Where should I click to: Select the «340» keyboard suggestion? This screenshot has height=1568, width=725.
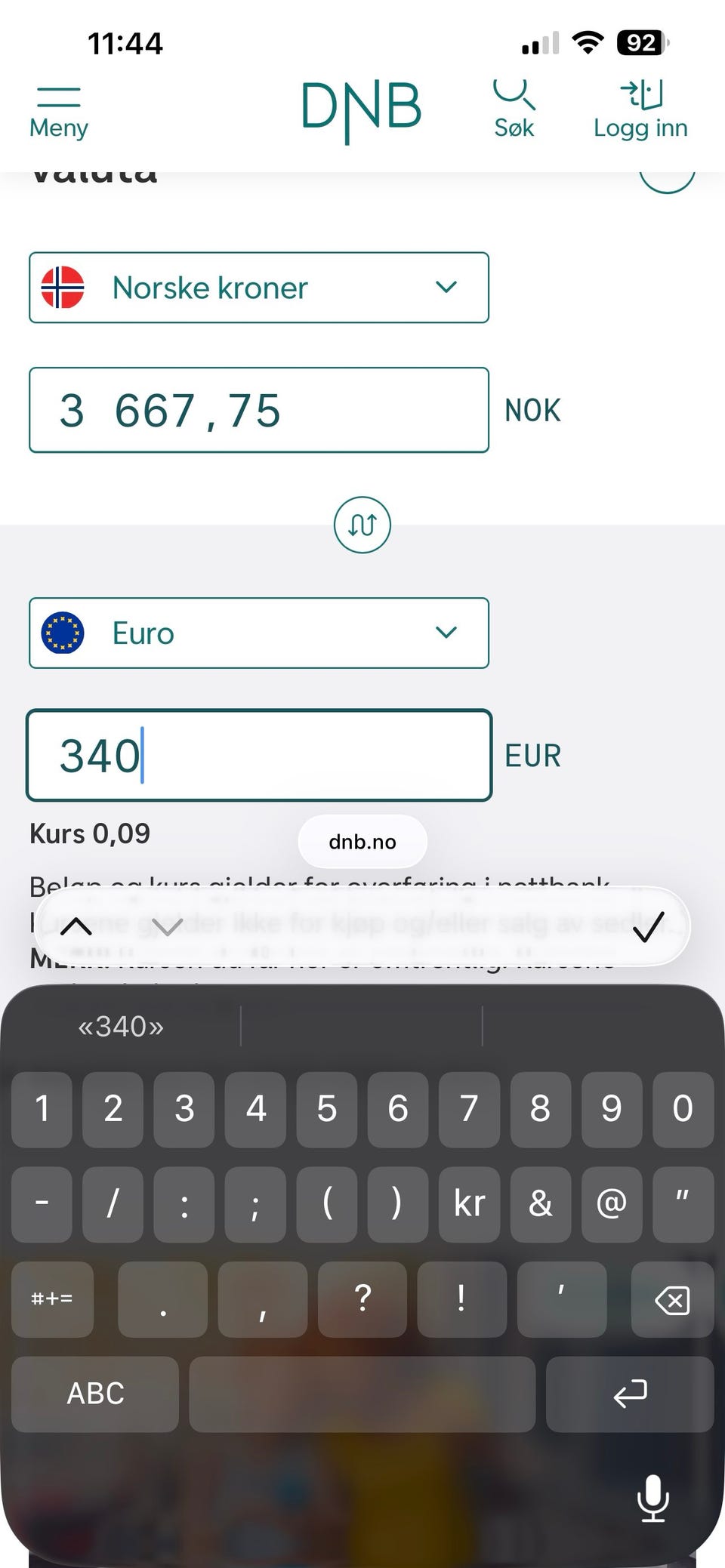(121, 1027)
